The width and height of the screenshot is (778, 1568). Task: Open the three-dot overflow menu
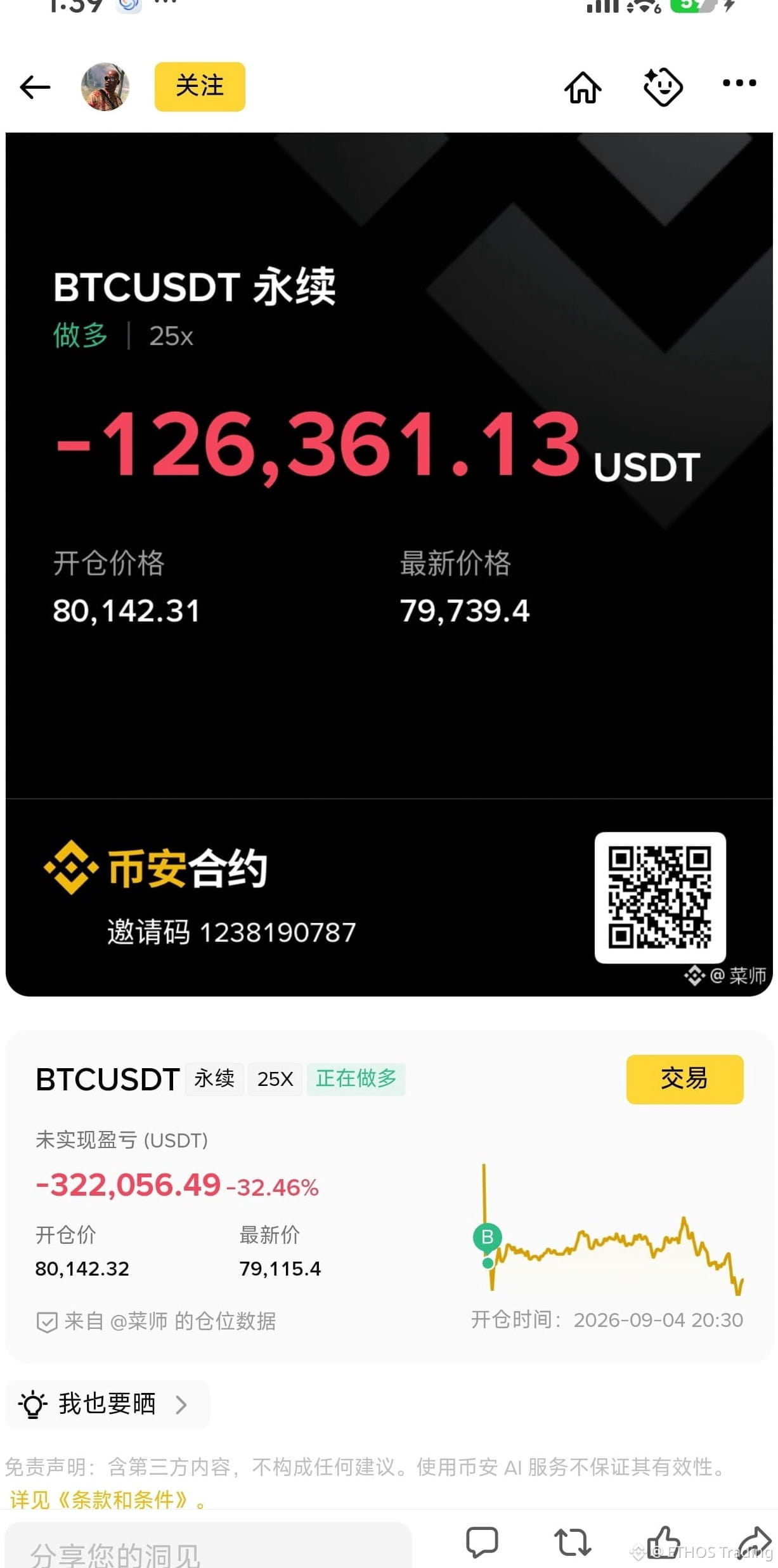point(739,83)
